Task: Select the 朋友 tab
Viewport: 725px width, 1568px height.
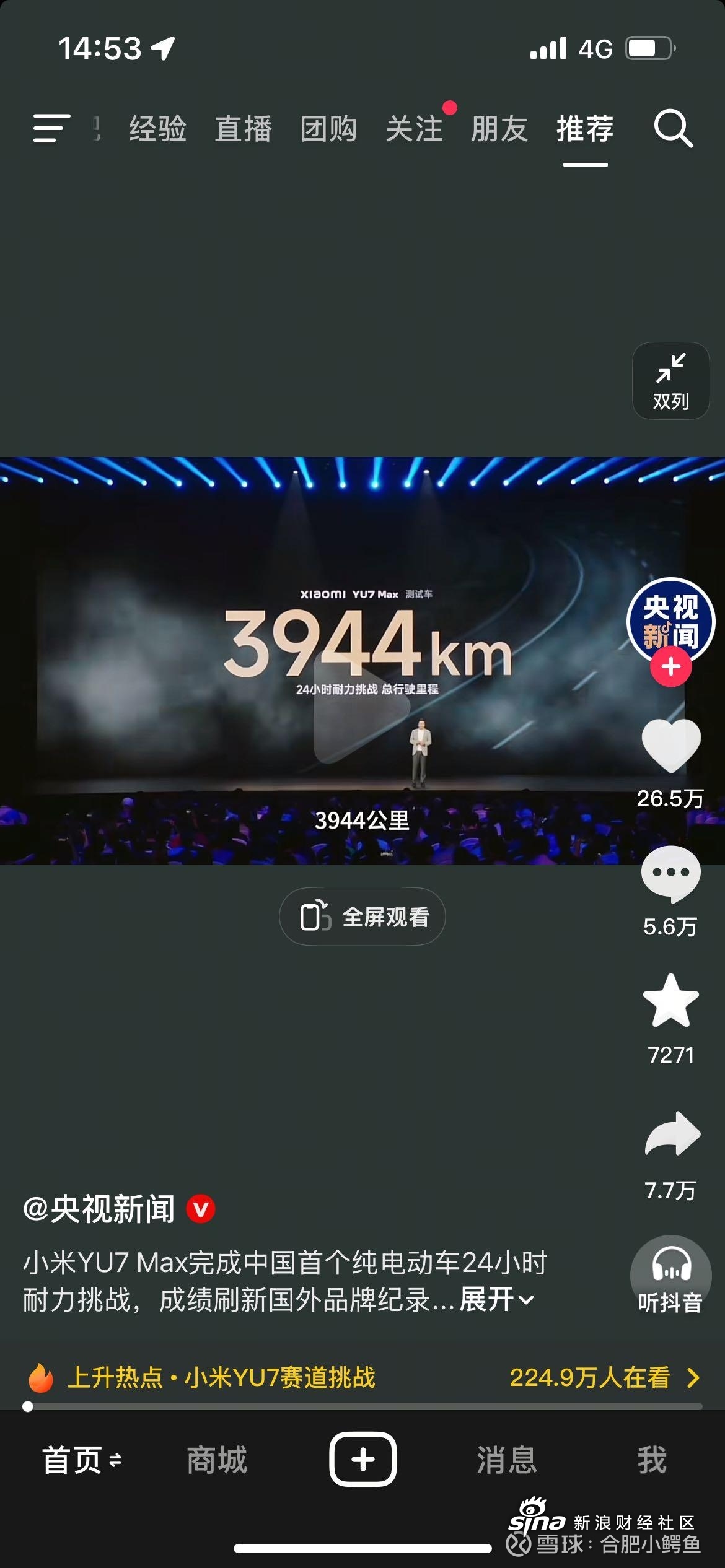Action: (499, 129)
